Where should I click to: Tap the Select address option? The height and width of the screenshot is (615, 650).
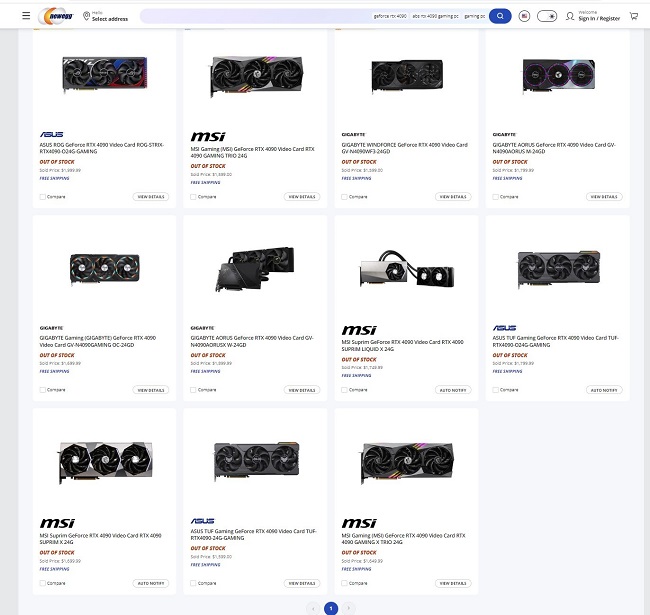click(x=108, y=19)
